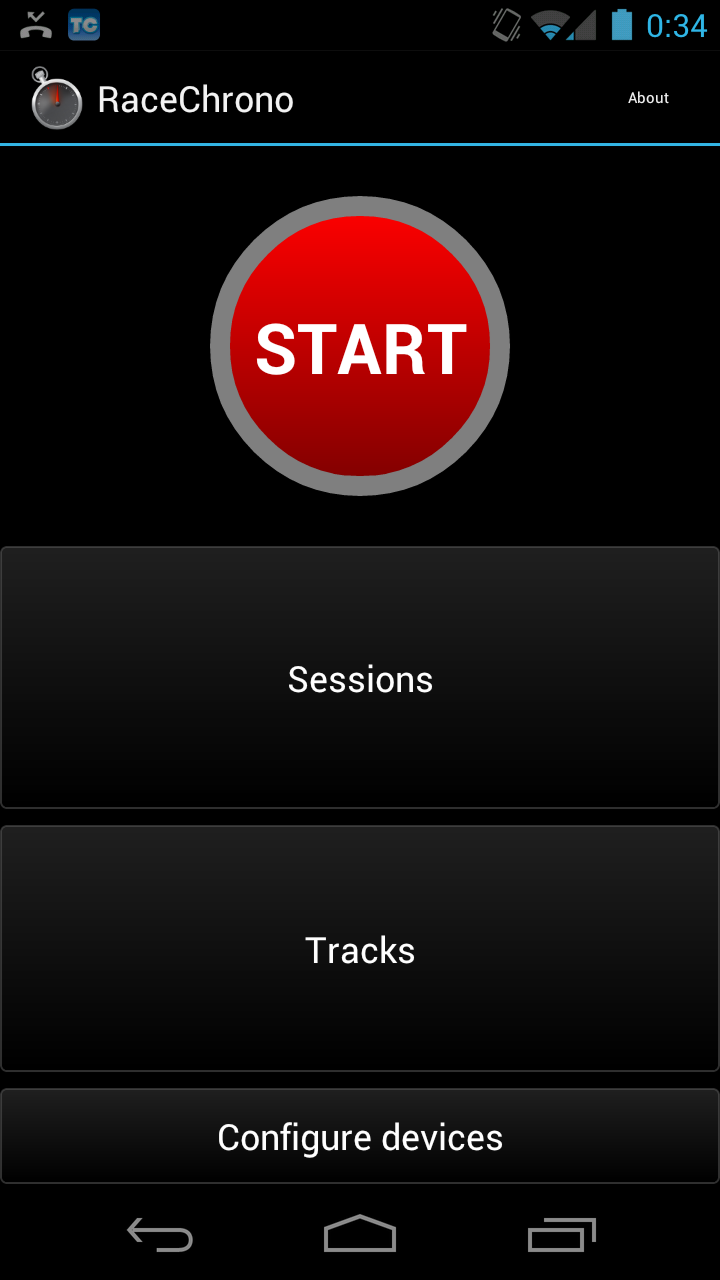Open the Tracks section
Image resolution: width=720 pixels, height=1280 pixels.
coord(360,948)
